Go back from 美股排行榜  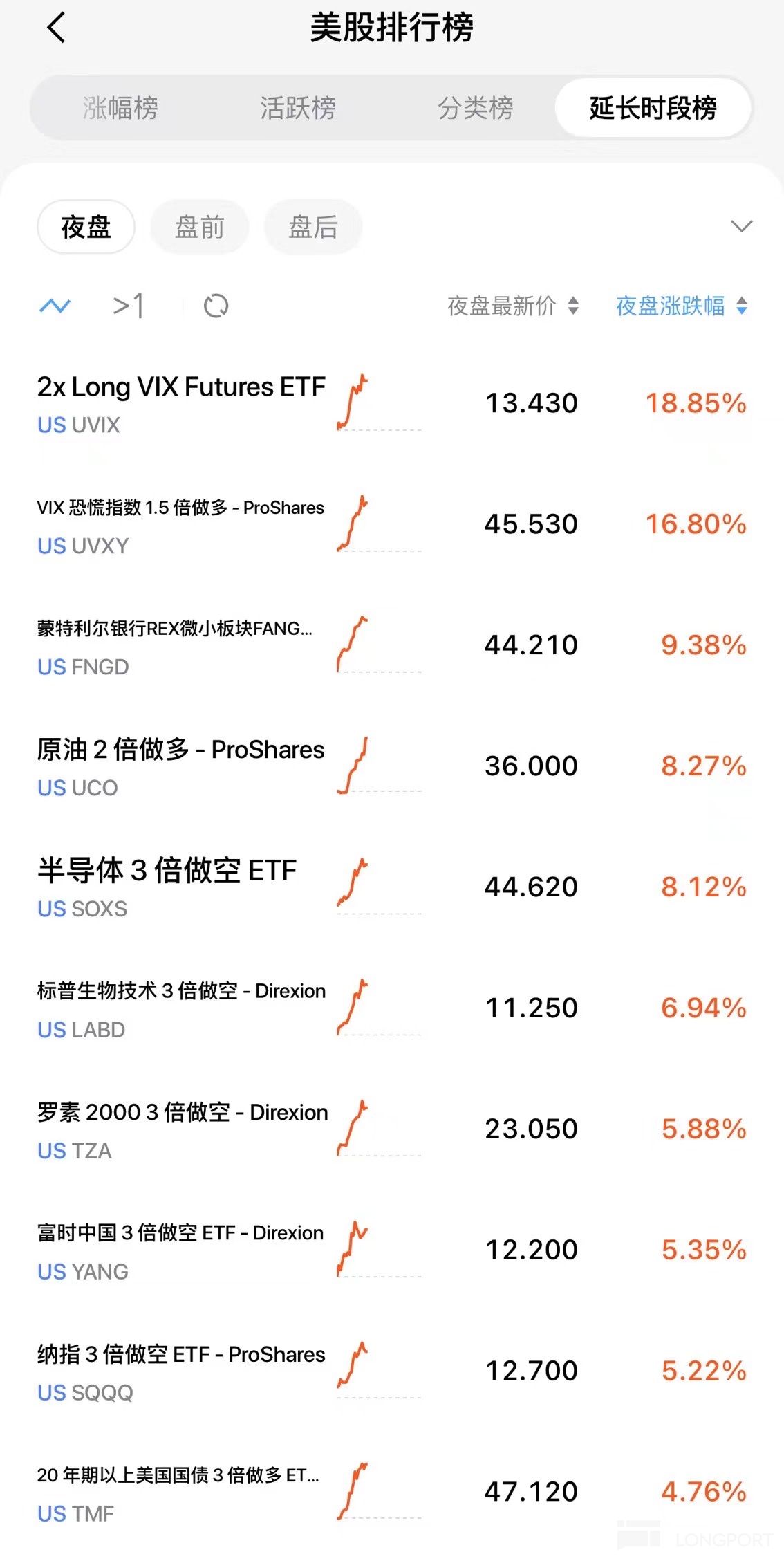tap(56, 28)
